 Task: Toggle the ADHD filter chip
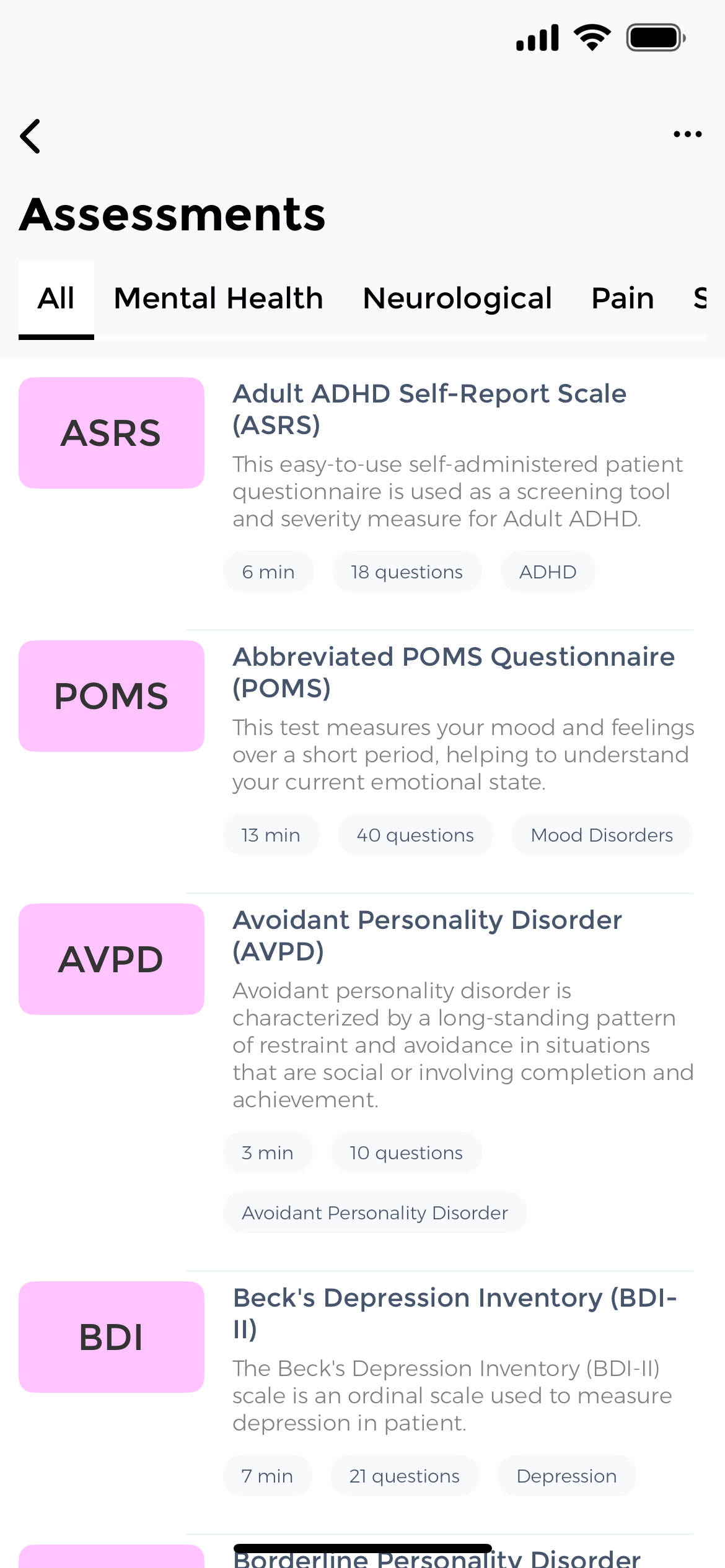(x=548, y=571)
